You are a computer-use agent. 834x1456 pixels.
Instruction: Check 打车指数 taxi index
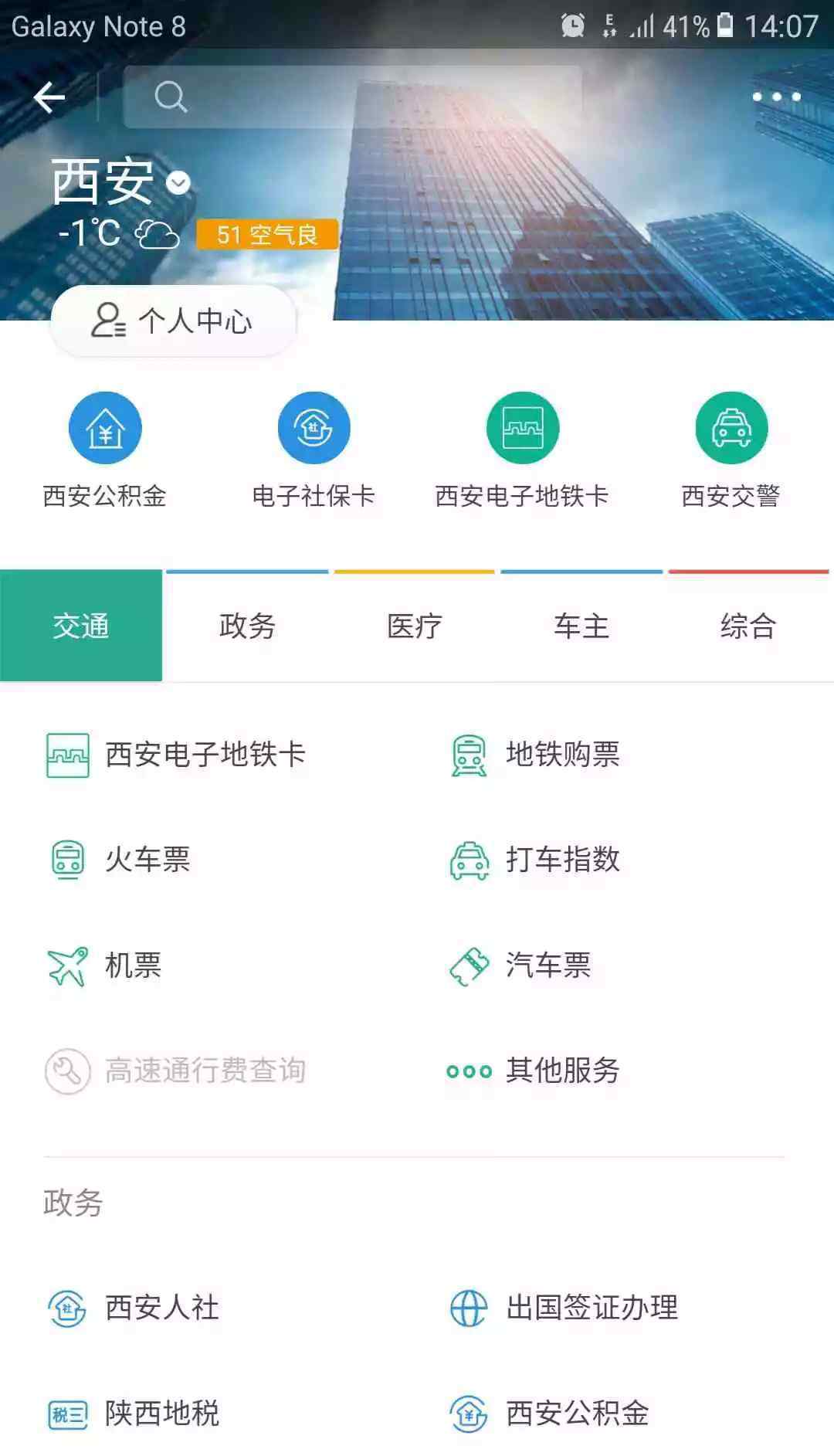pyautogui.click(x=561, y=860)
